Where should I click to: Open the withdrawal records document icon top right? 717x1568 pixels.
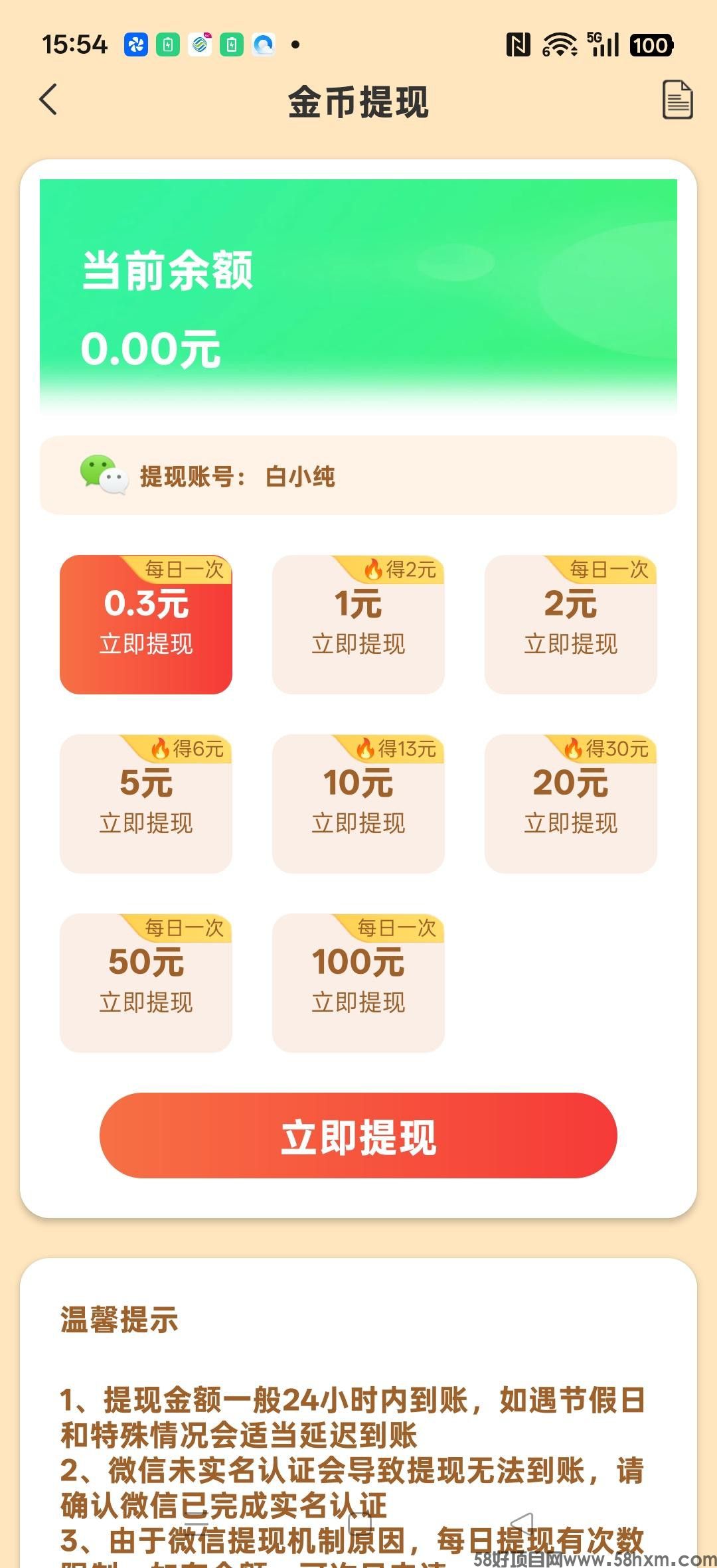(675, 98)
